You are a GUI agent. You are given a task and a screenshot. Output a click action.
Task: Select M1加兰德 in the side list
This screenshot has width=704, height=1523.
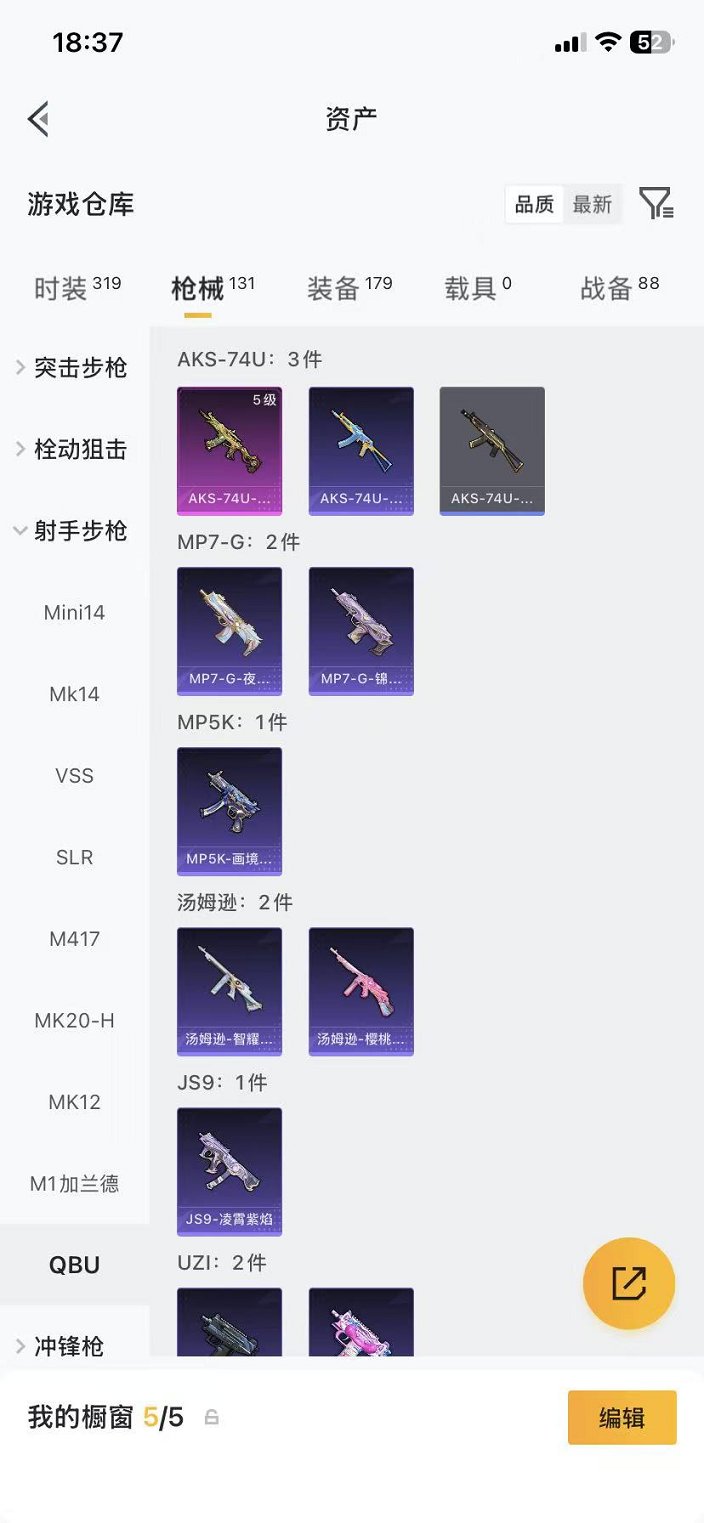(74, 1183)
